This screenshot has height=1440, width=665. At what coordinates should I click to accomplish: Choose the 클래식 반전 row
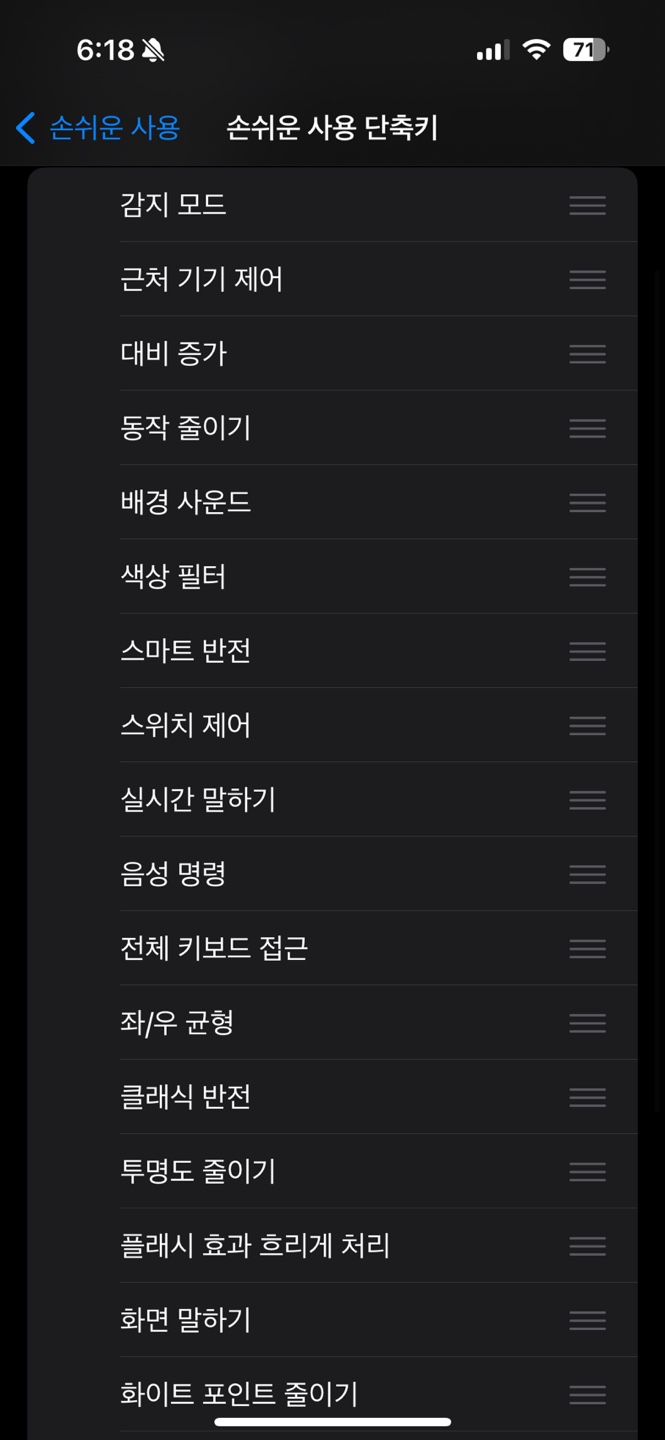tap(185, 1097)
